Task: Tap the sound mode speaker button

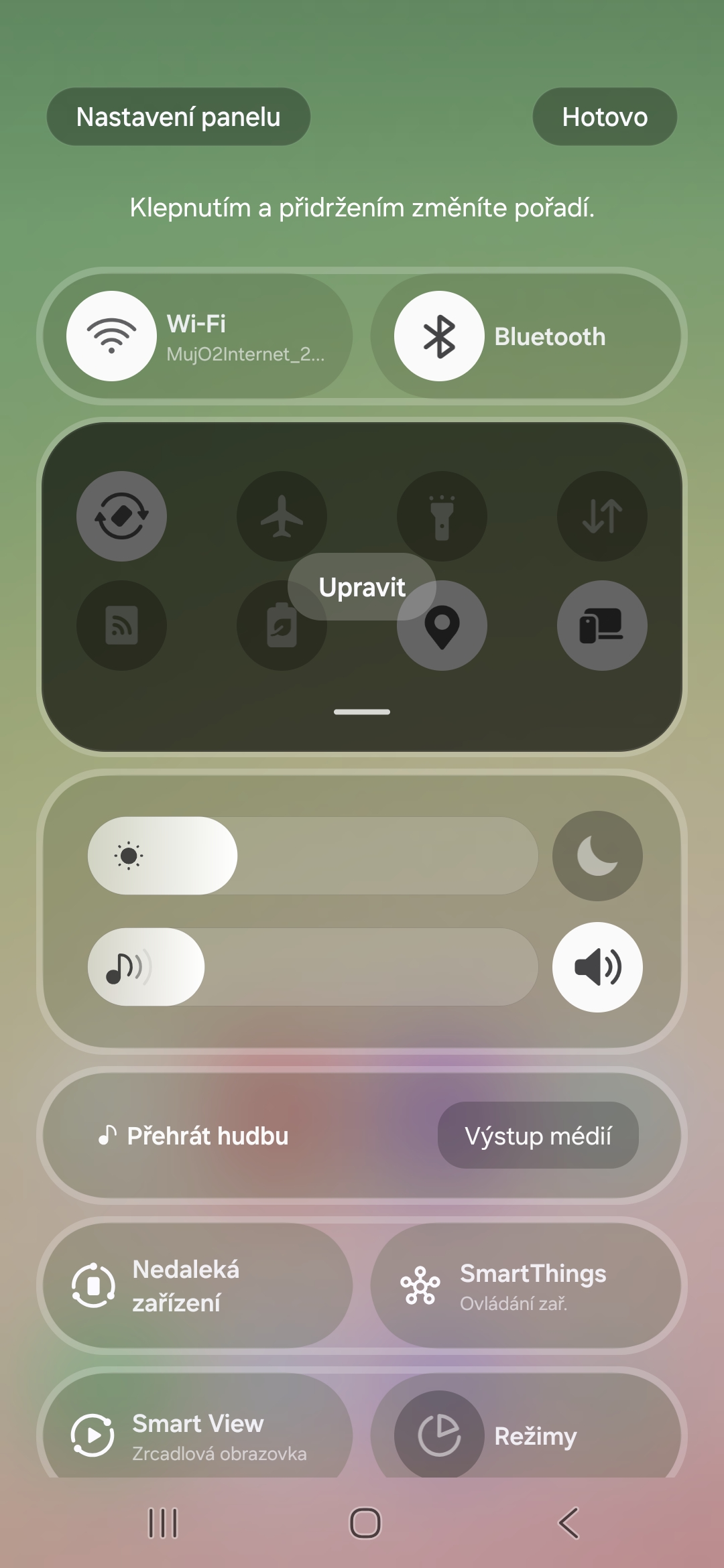Action: coord(597,967)
